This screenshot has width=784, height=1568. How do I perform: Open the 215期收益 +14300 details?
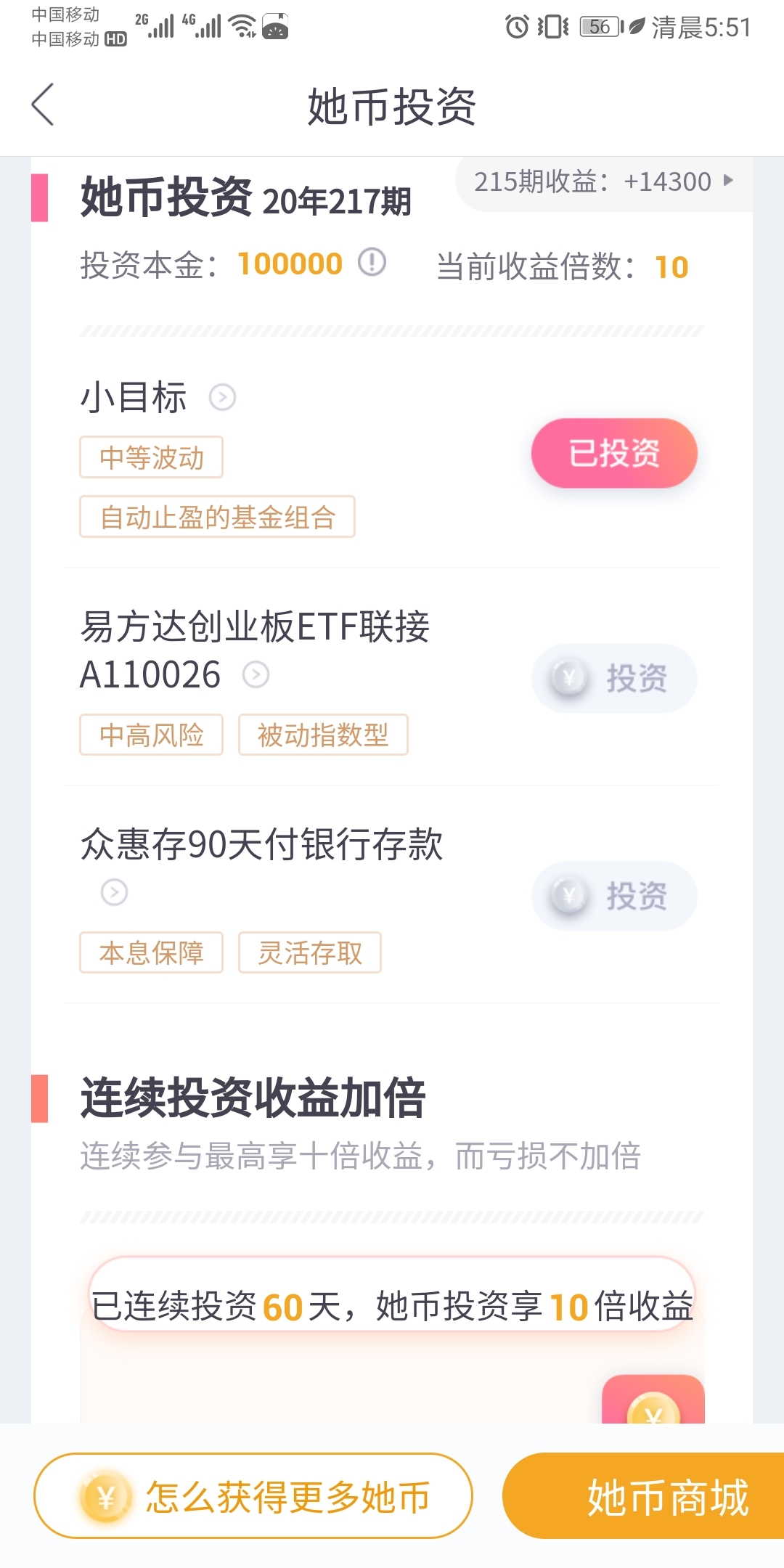tap(604, 182)
